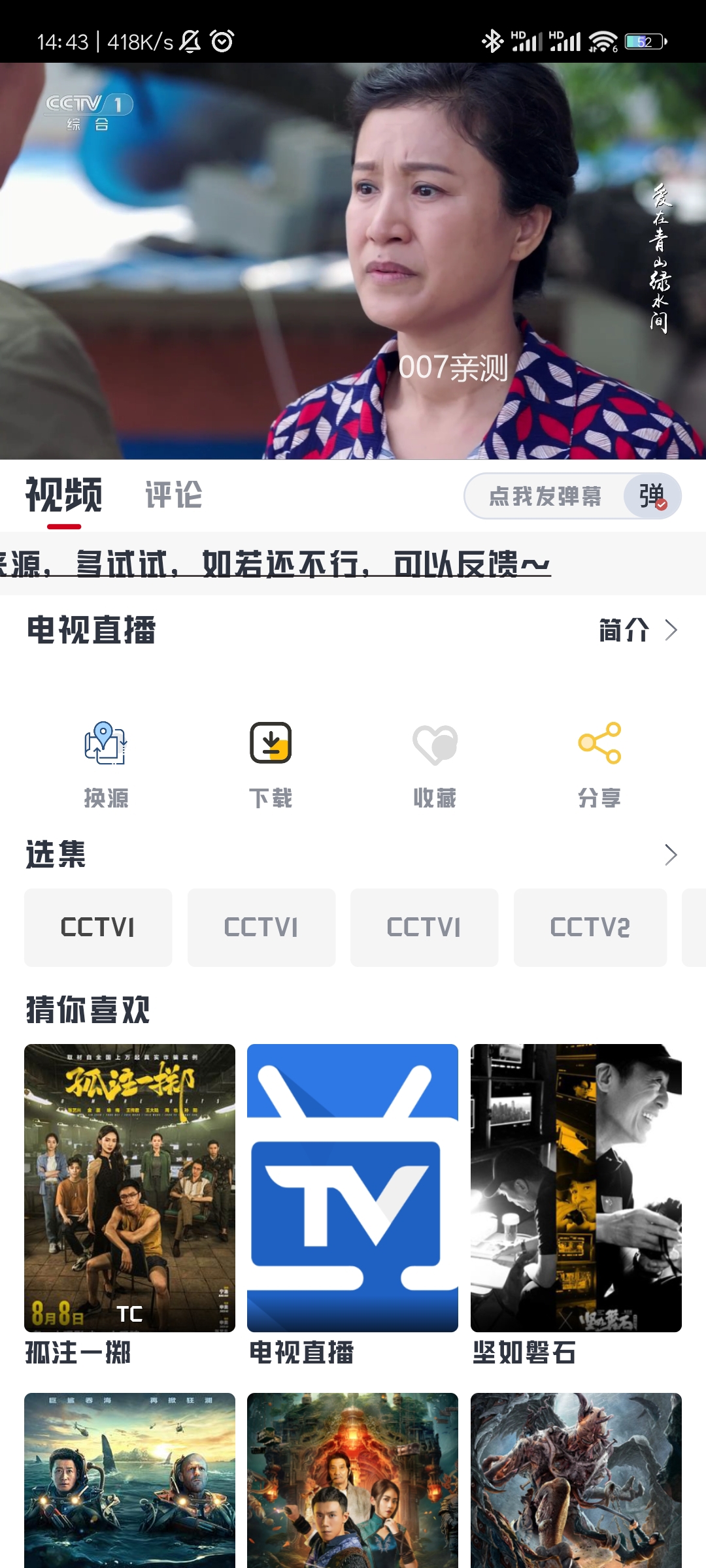Select the CCTV2 episode button

[590, 928]
